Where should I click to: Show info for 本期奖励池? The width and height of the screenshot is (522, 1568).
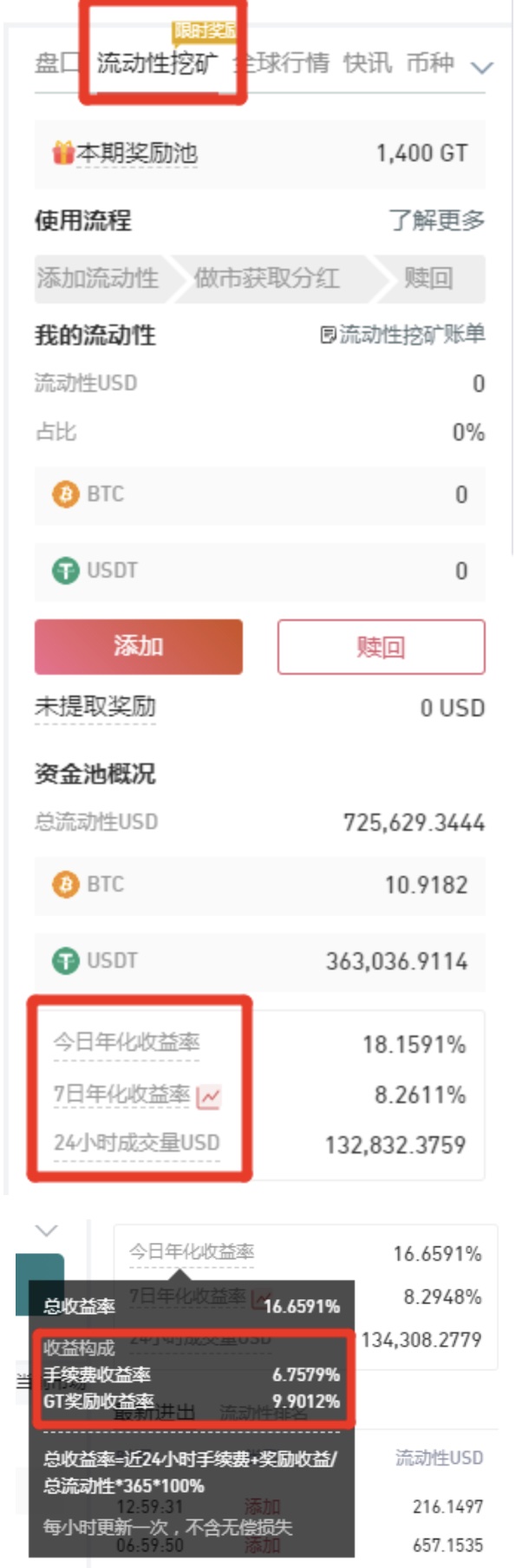tap(136, 154)
